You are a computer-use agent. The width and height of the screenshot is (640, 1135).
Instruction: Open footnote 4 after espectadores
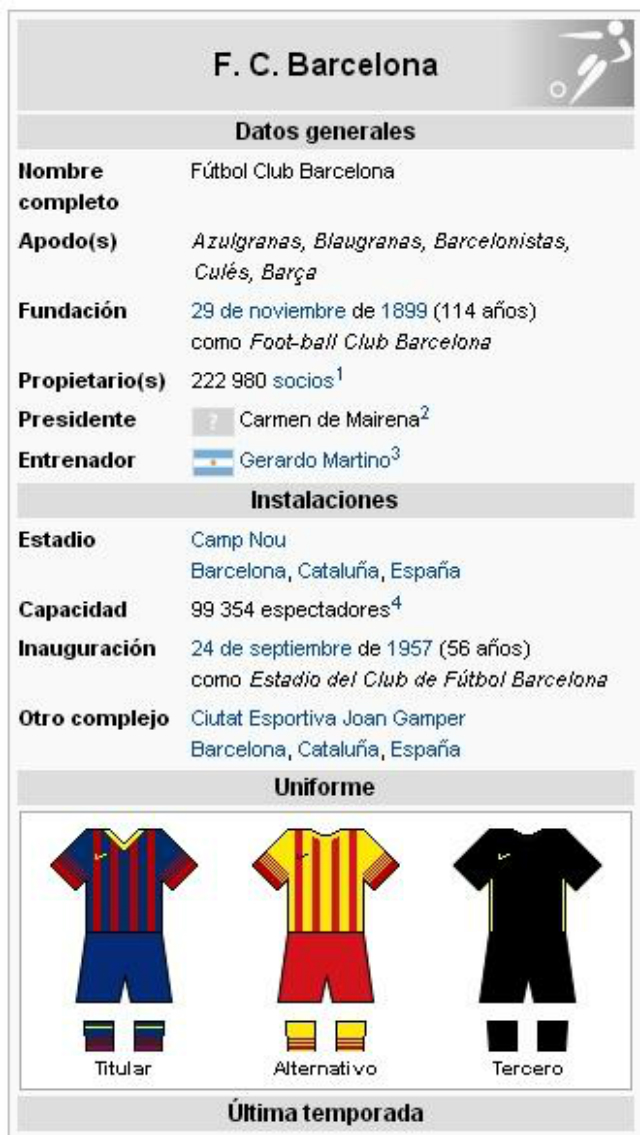(395, 603)
